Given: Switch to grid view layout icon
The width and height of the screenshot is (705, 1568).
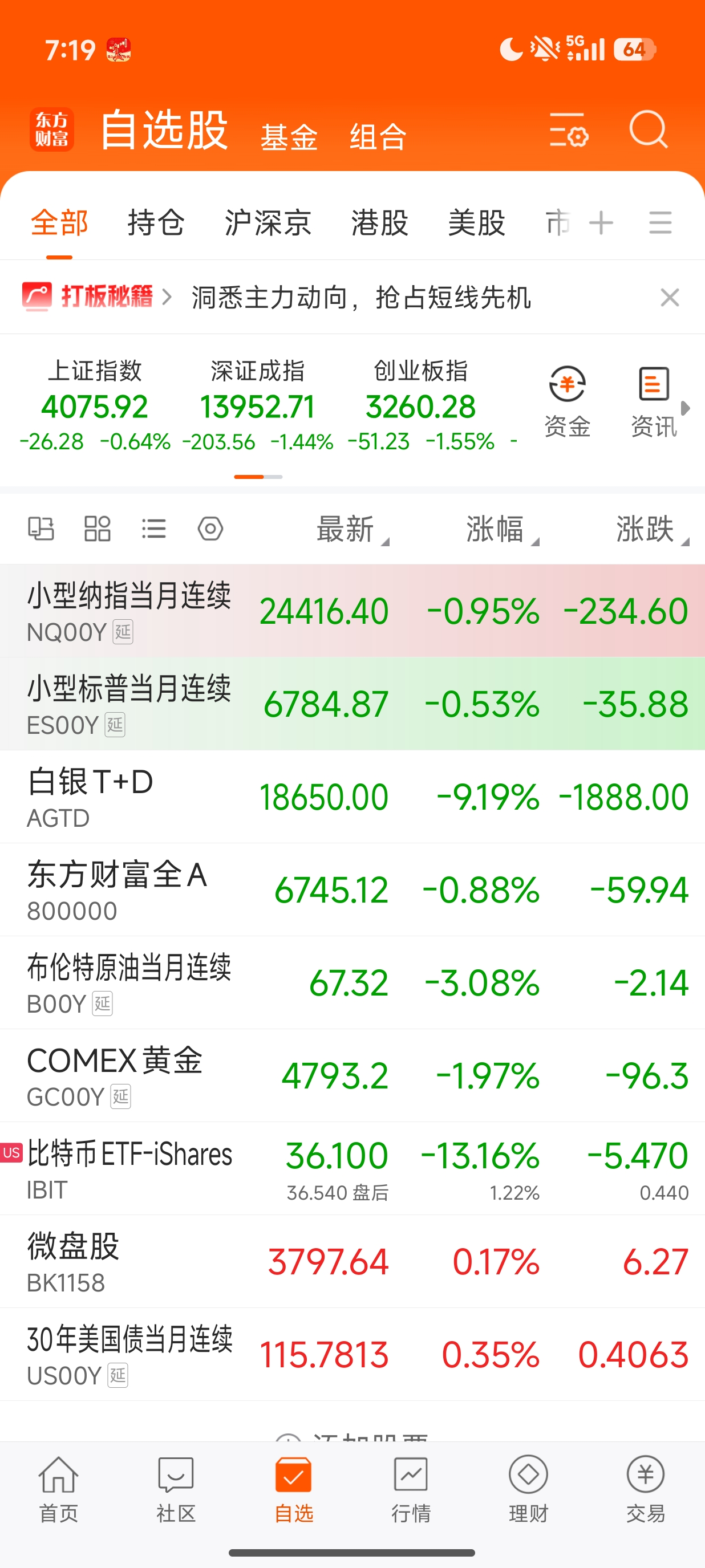Looking at the screenshot, I should [98, 529].
